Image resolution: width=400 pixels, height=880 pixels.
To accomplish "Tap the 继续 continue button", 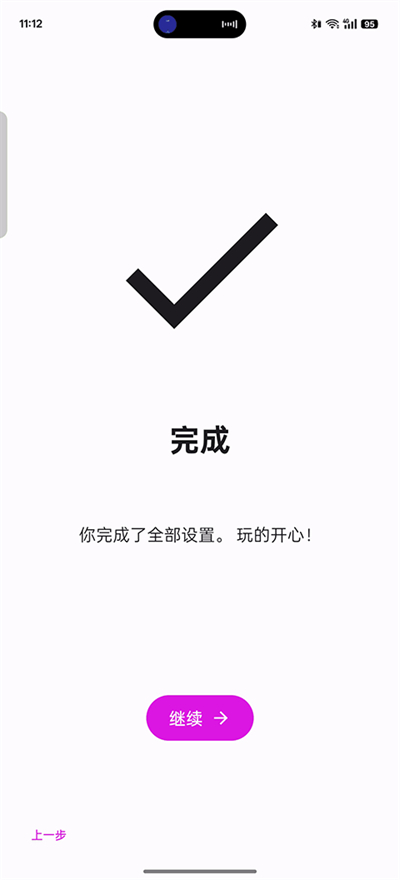I will [200, 718].
